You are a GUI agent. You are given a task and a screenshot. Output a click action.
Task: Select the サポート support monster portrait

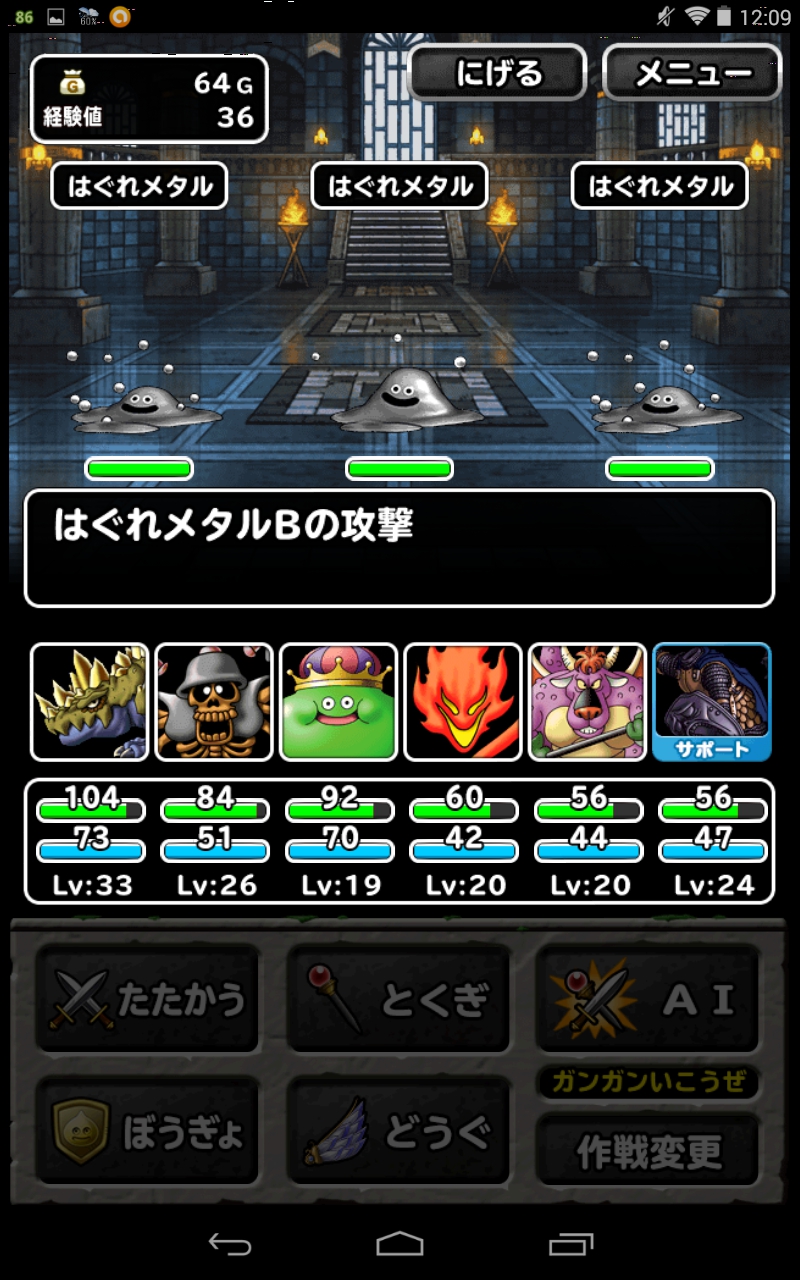coord(711,702)
